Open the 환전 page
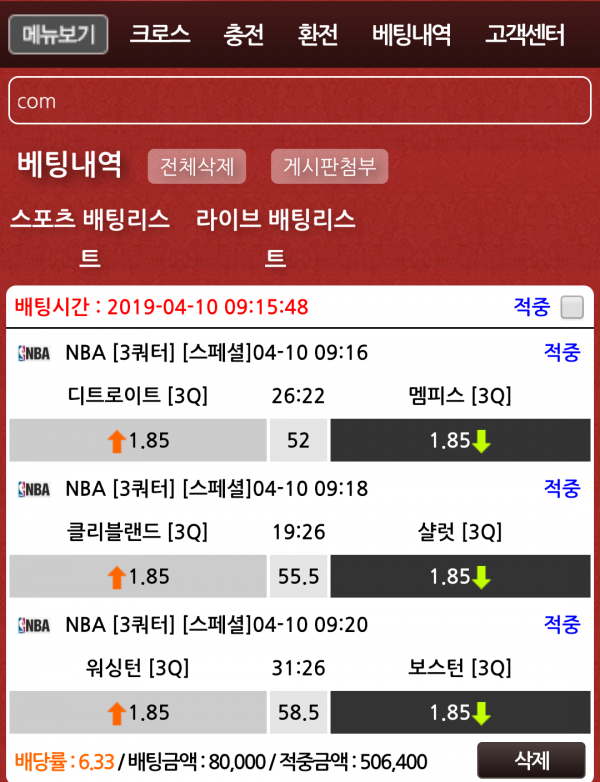 coord(318,35)
